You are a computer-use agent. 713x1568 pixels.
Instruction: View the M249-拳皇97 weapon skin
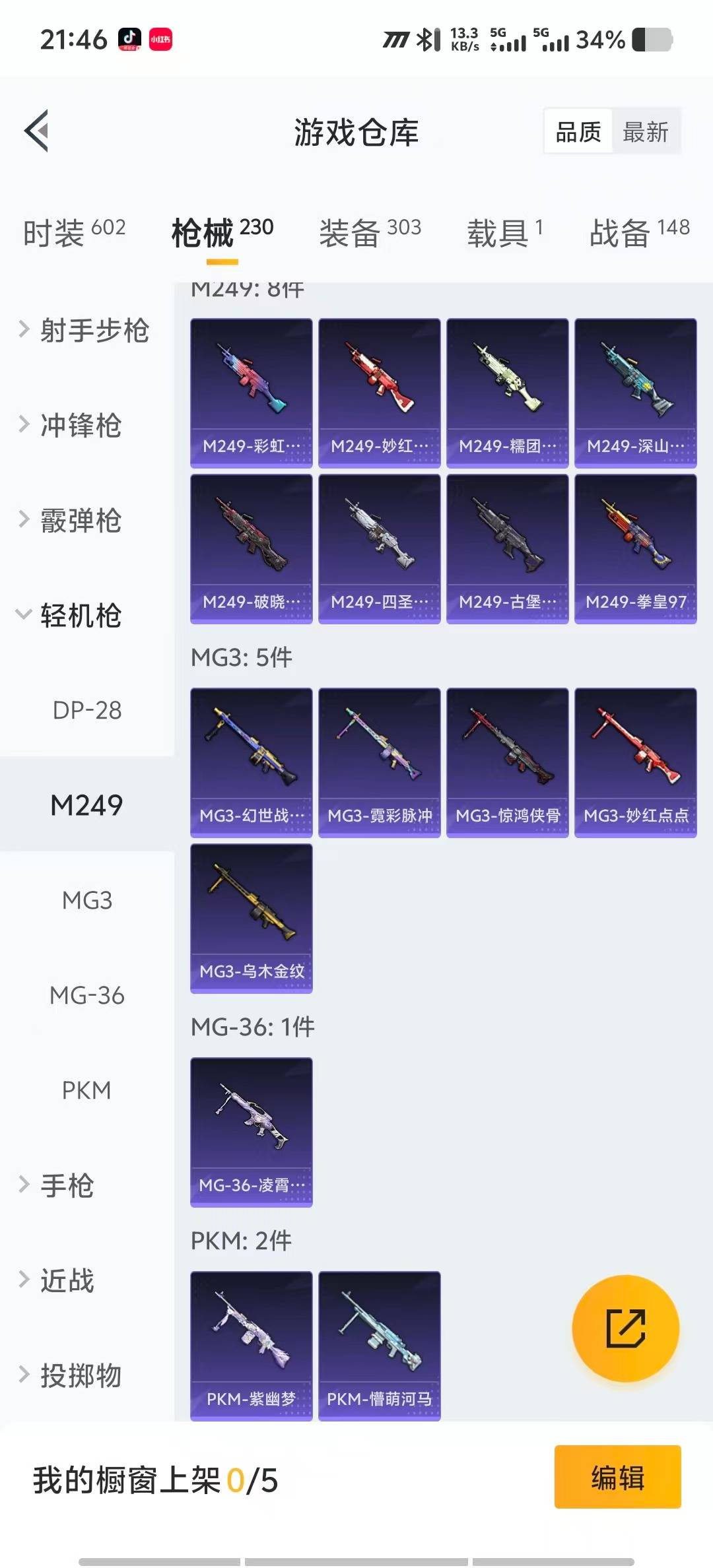(x=635, y=547)
